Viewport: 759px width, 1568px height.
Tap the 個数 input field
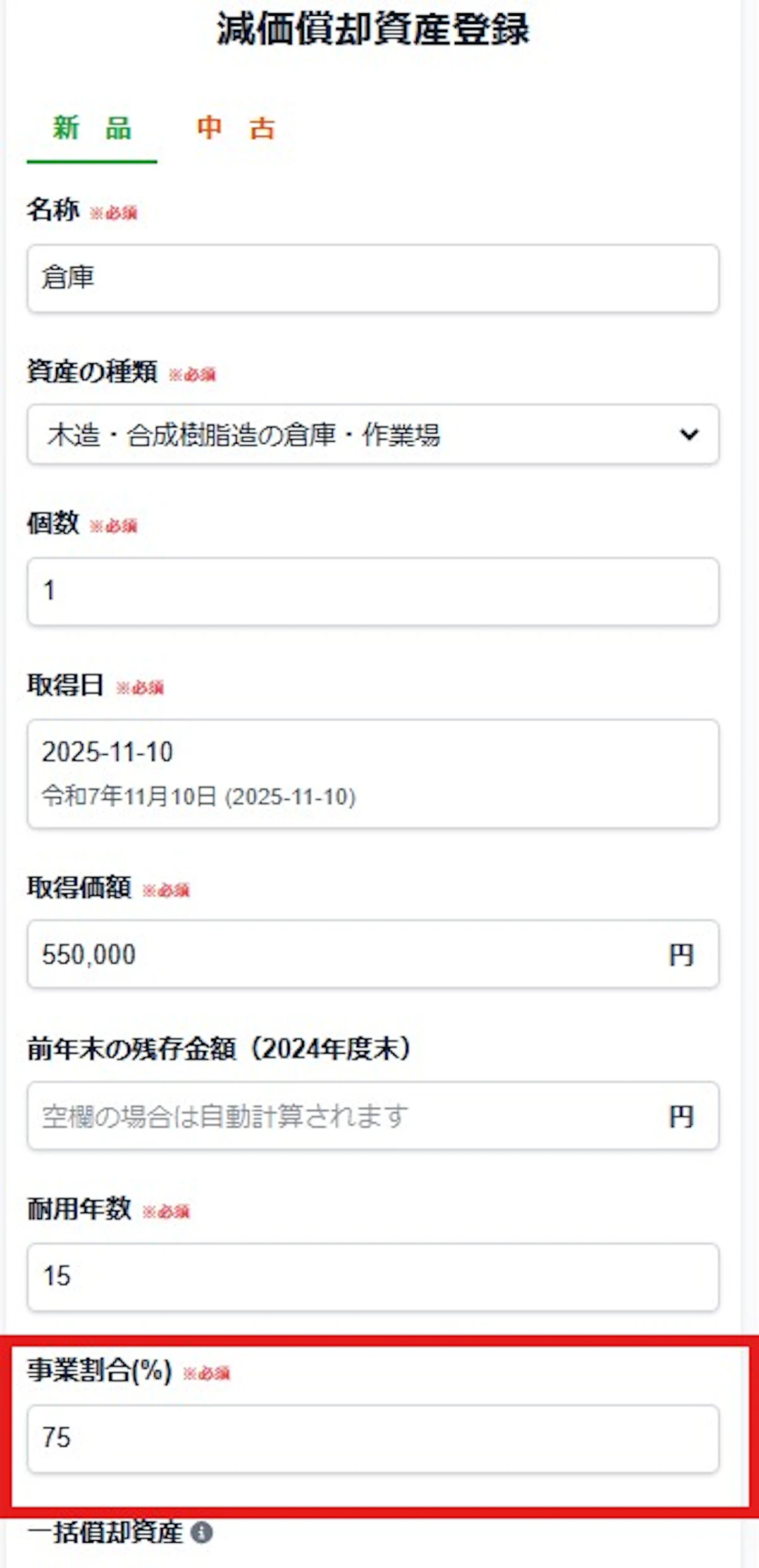click(x=373, y=592)
